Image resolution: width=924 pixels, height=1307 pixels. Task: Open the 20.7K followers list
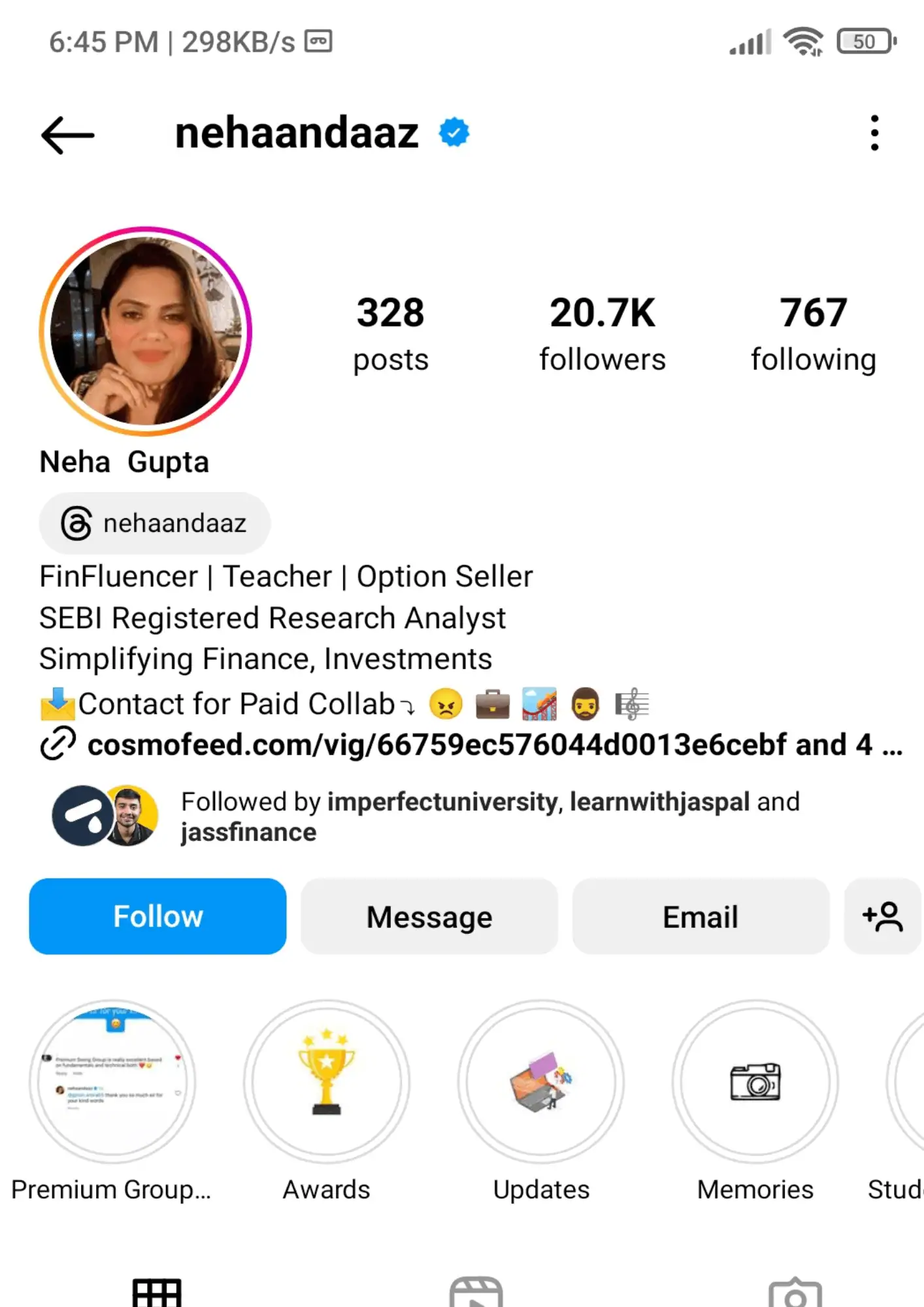pyautogui.click(x=602, y=333)
